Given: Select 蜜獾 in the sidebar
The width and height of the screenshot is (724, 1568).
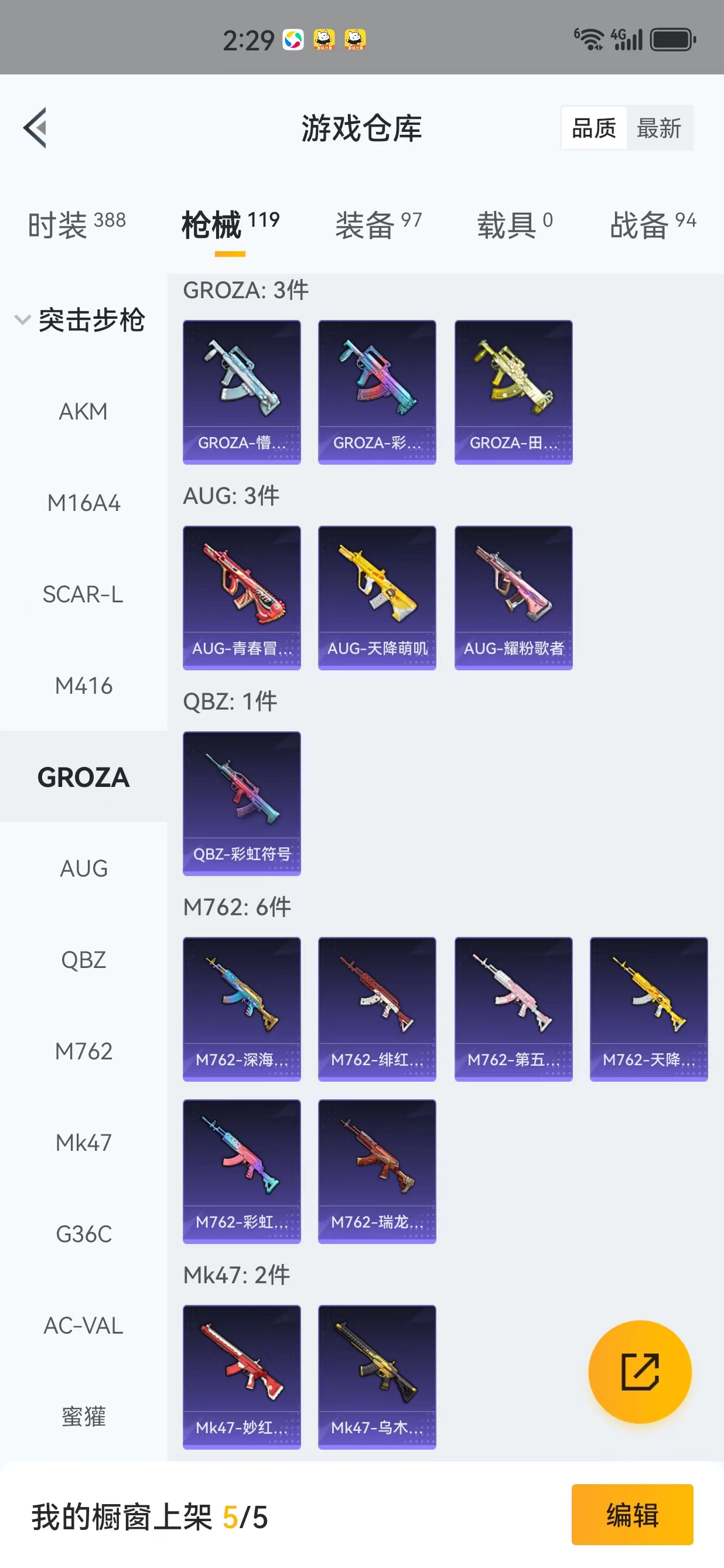Looking at the screenshot, I should pyautogui.click(x=83, y=1416).
